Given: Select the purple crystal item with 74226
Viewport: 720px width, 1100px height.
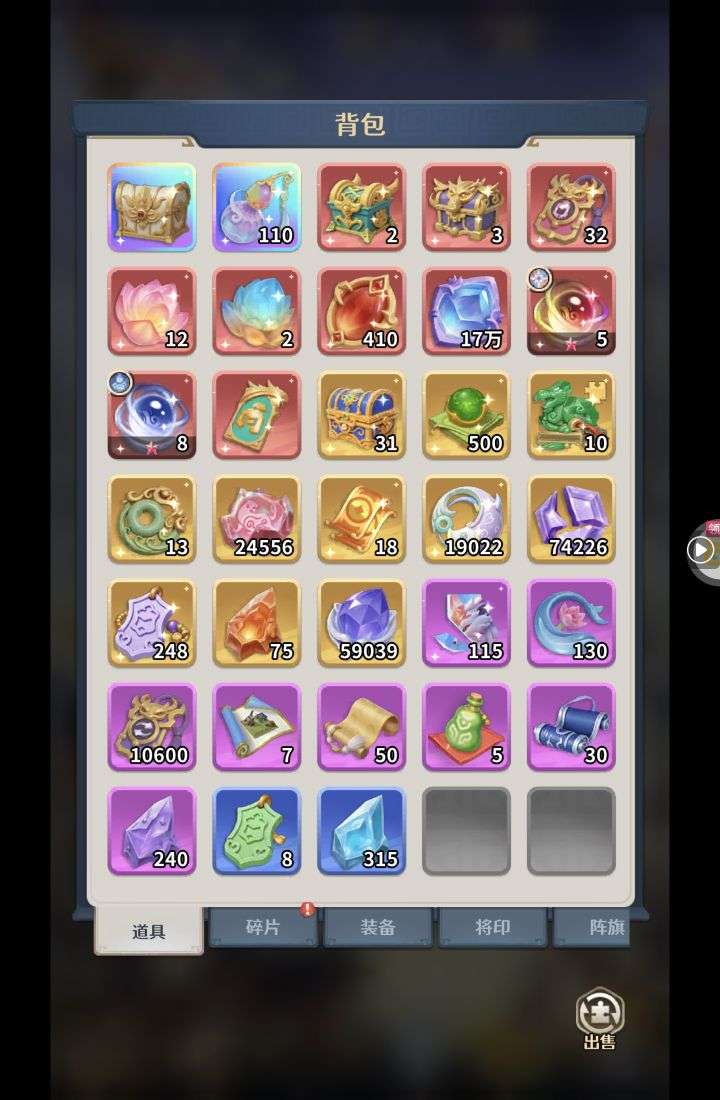Looking at the screenshot, I should pyautogui.click(x=572, y=519).
